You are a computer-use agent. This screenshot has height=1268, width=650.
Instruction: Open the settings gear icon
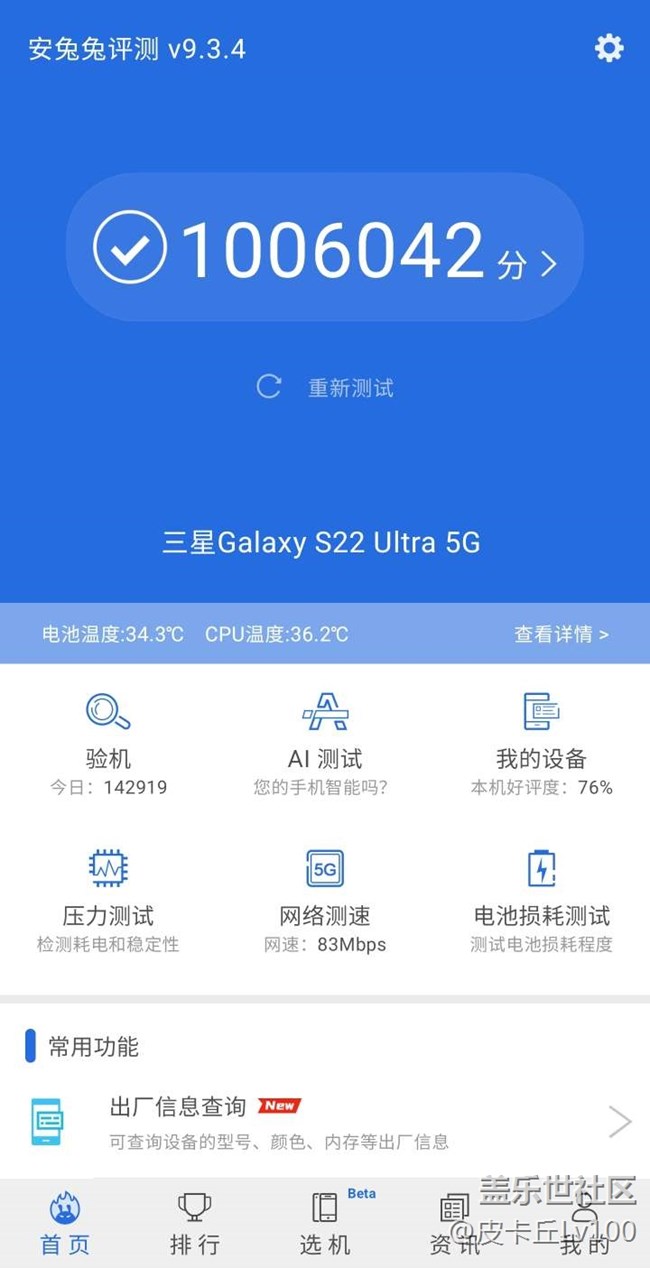point(608,48)
